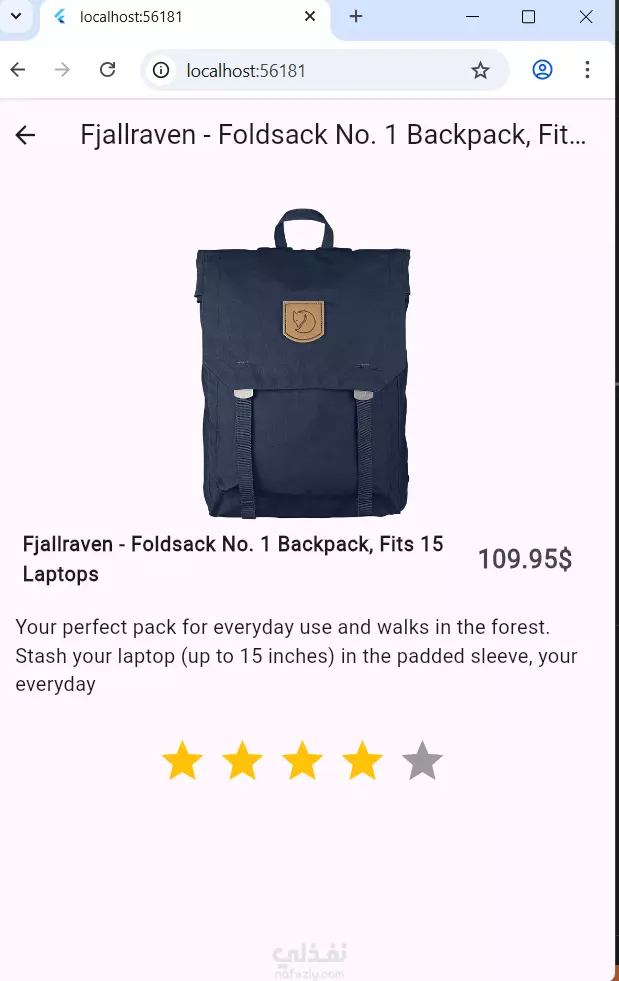
Task: Open a new browser tab
Action: coord(355,17)
